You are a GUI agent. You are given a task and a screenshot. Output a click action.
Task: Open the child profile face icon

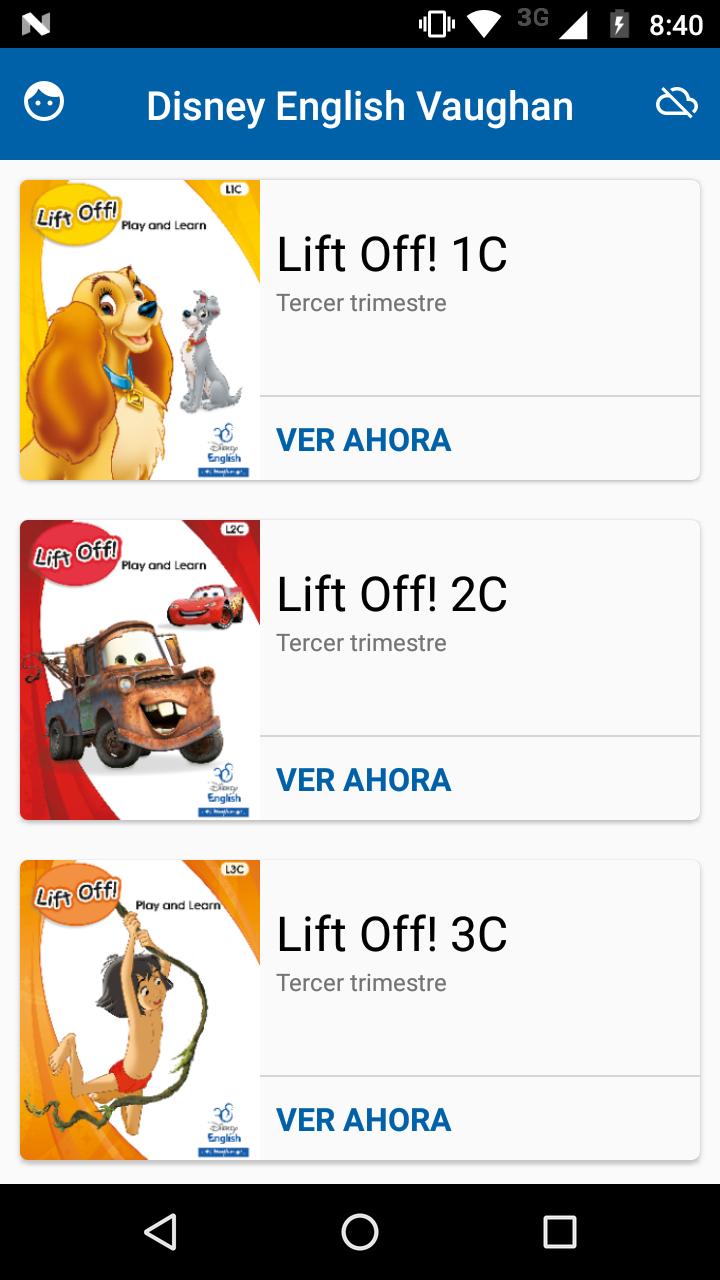point(44,103)
